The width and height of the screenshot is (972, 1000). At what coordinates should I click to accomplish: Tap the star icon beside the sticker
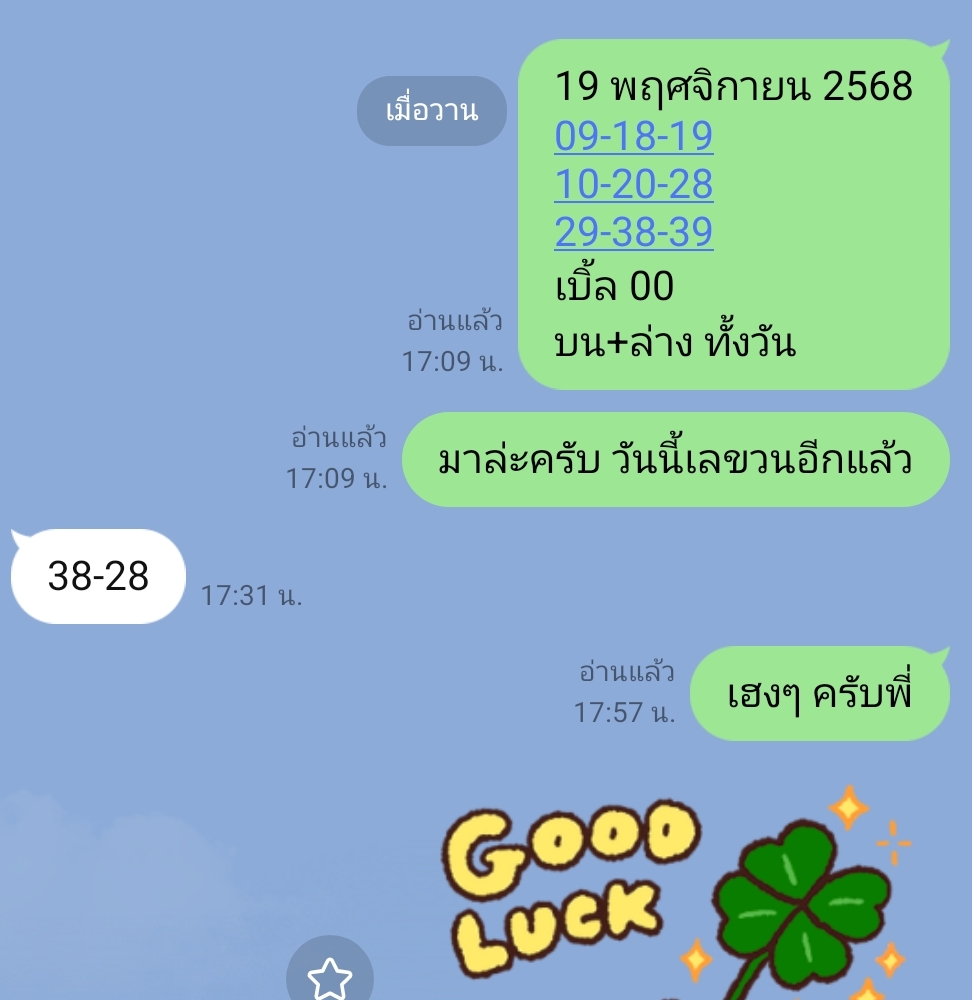pos(329,977)
